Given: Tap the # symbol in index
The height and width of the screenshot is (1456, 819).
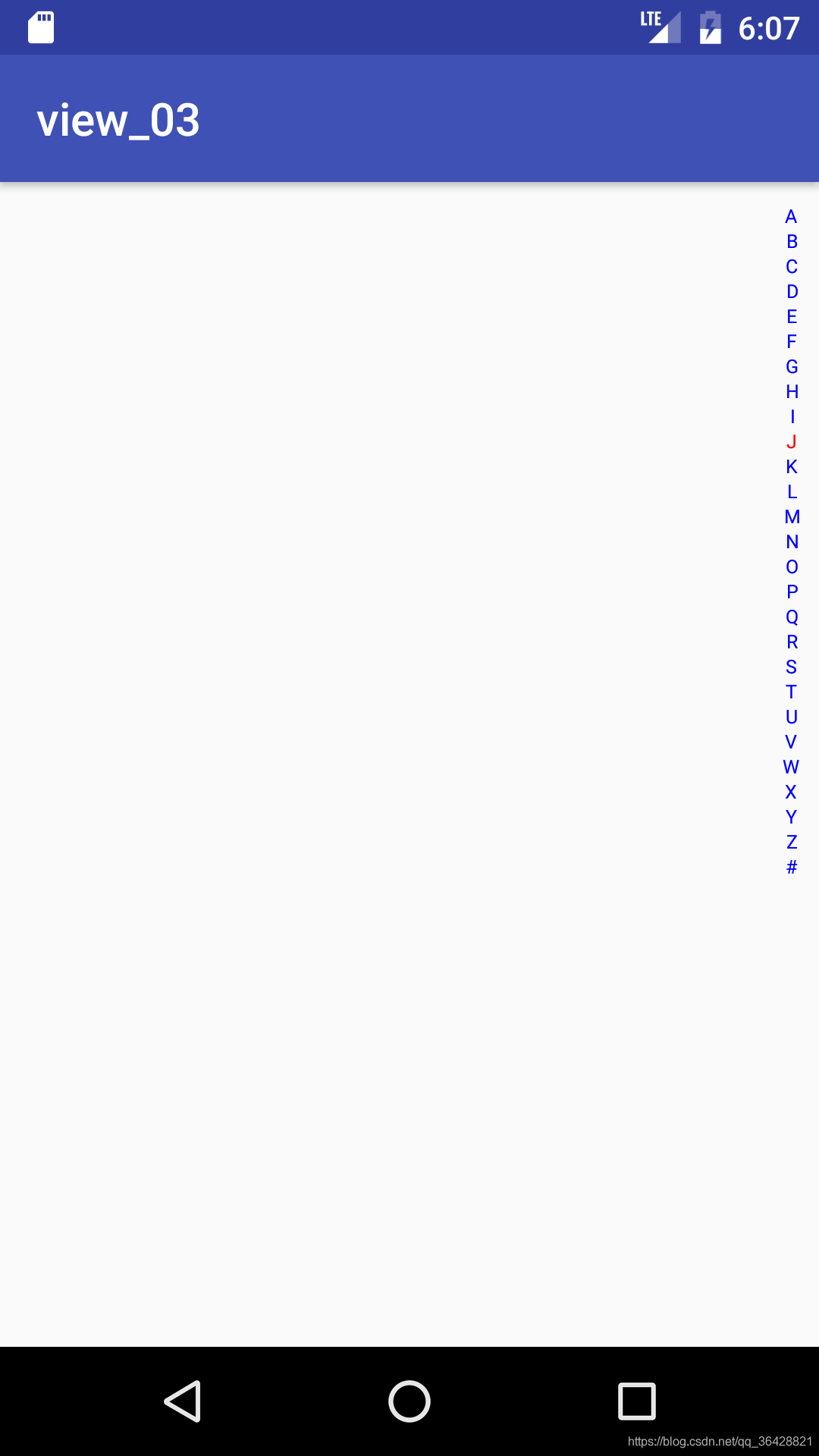Looking at the screenshot, I should (792, 868).
